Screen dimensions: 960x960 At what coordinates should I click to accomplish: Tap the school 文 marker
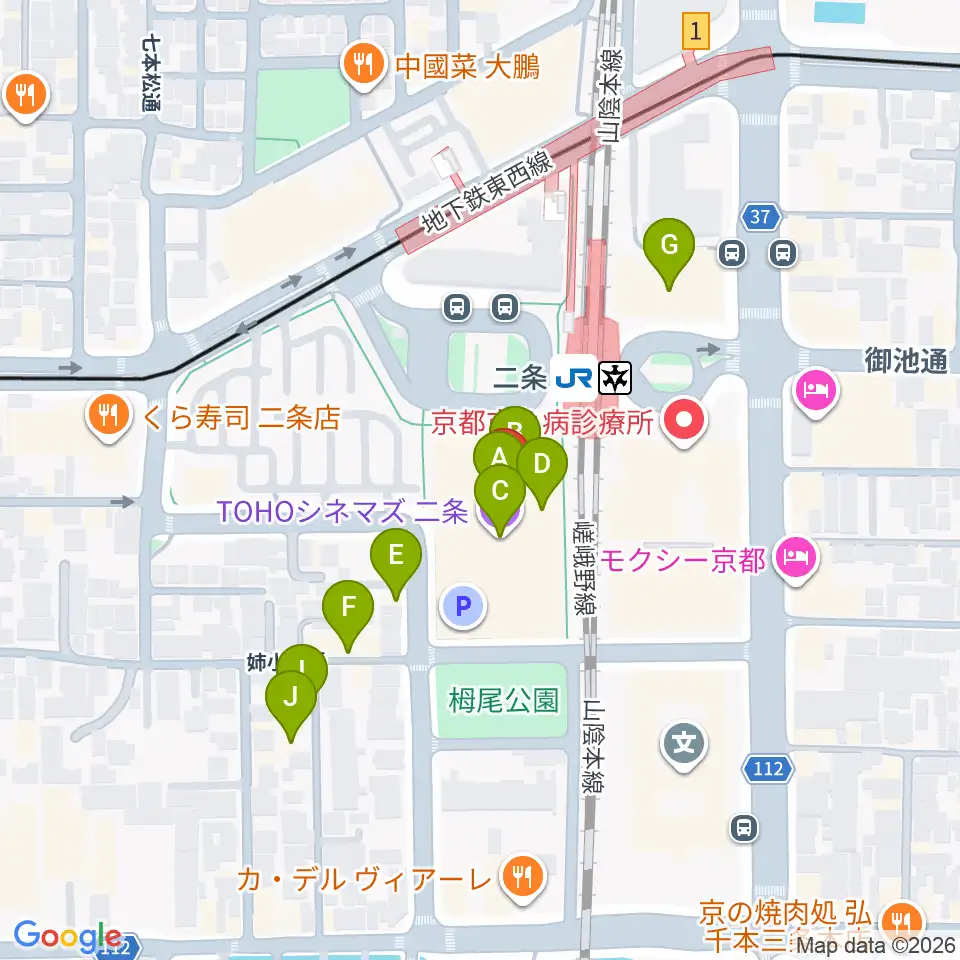[684, 744]
